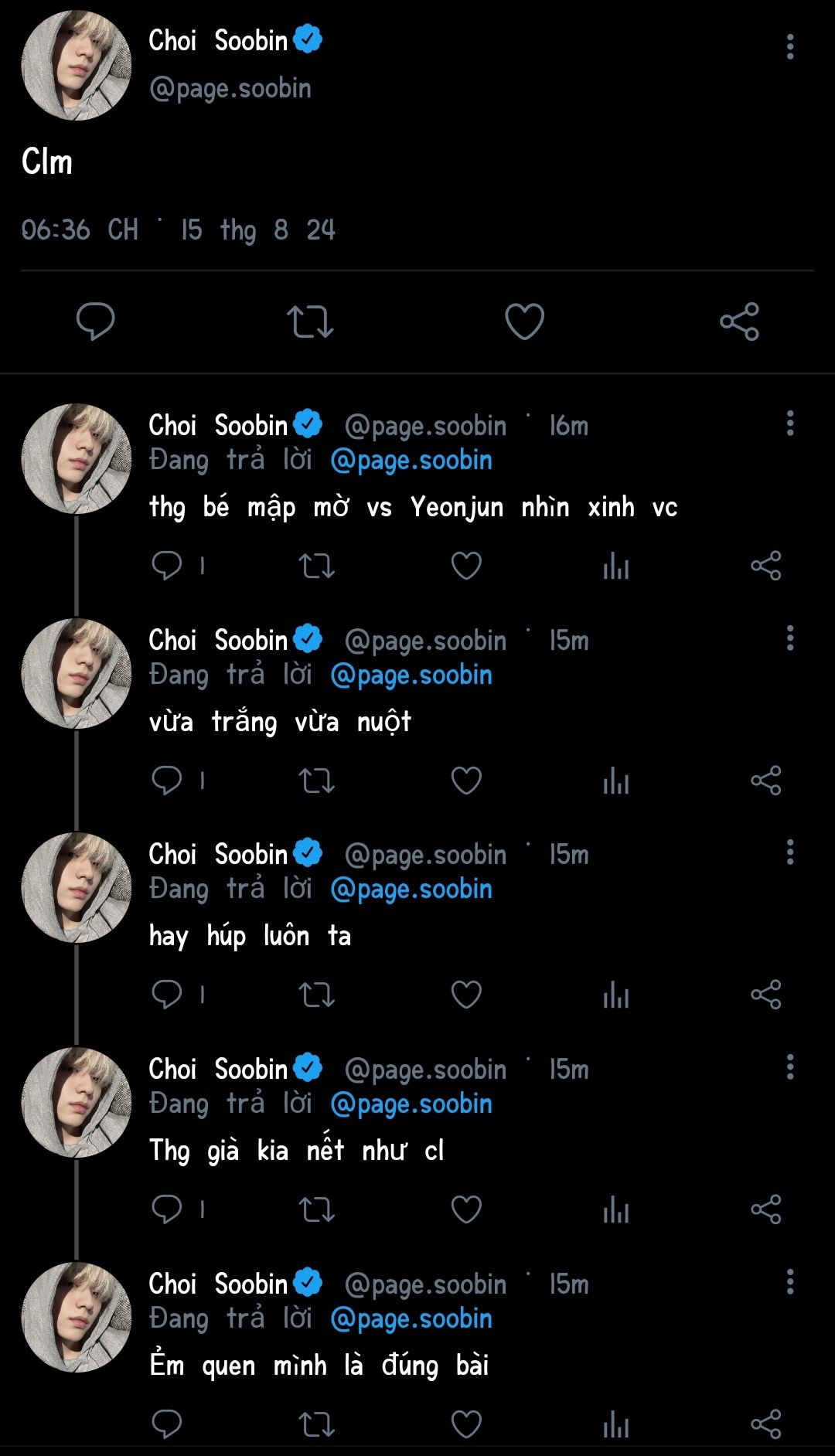View stats for "vừa trắng vừa nuột" reply

coord(616,781)
